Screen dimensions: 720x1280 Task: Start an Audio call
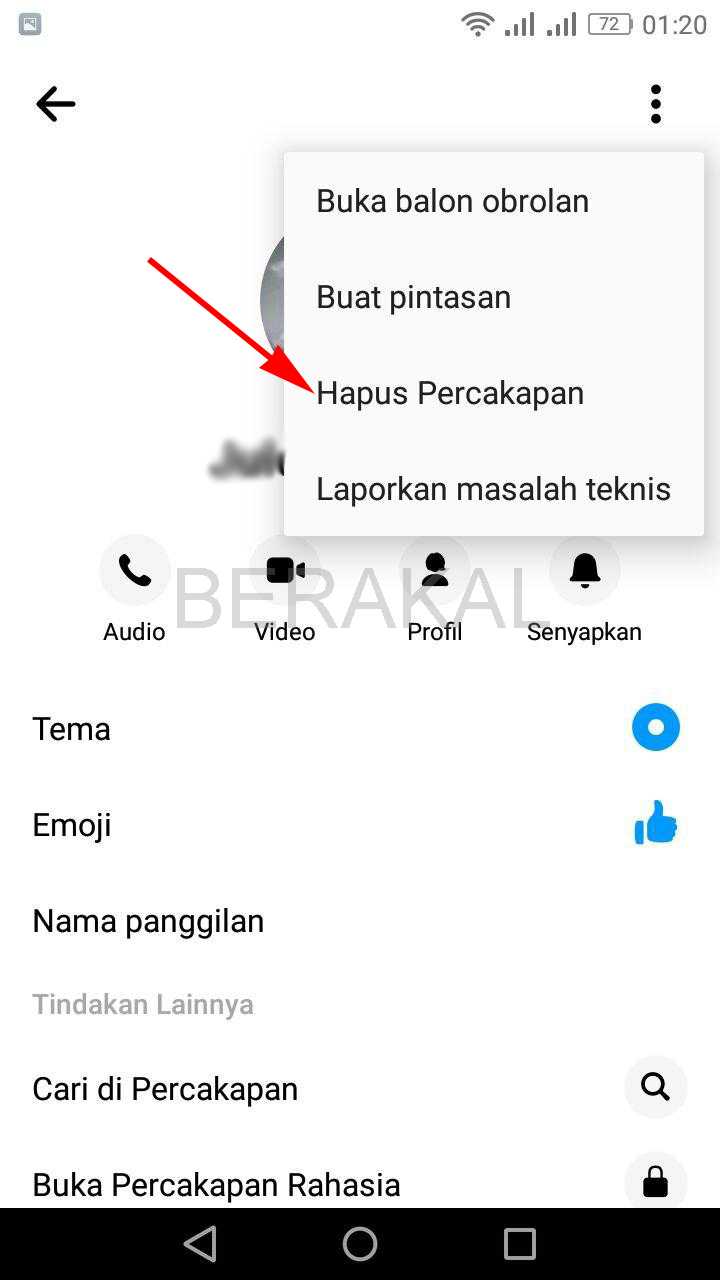click(x=134, y=571)
